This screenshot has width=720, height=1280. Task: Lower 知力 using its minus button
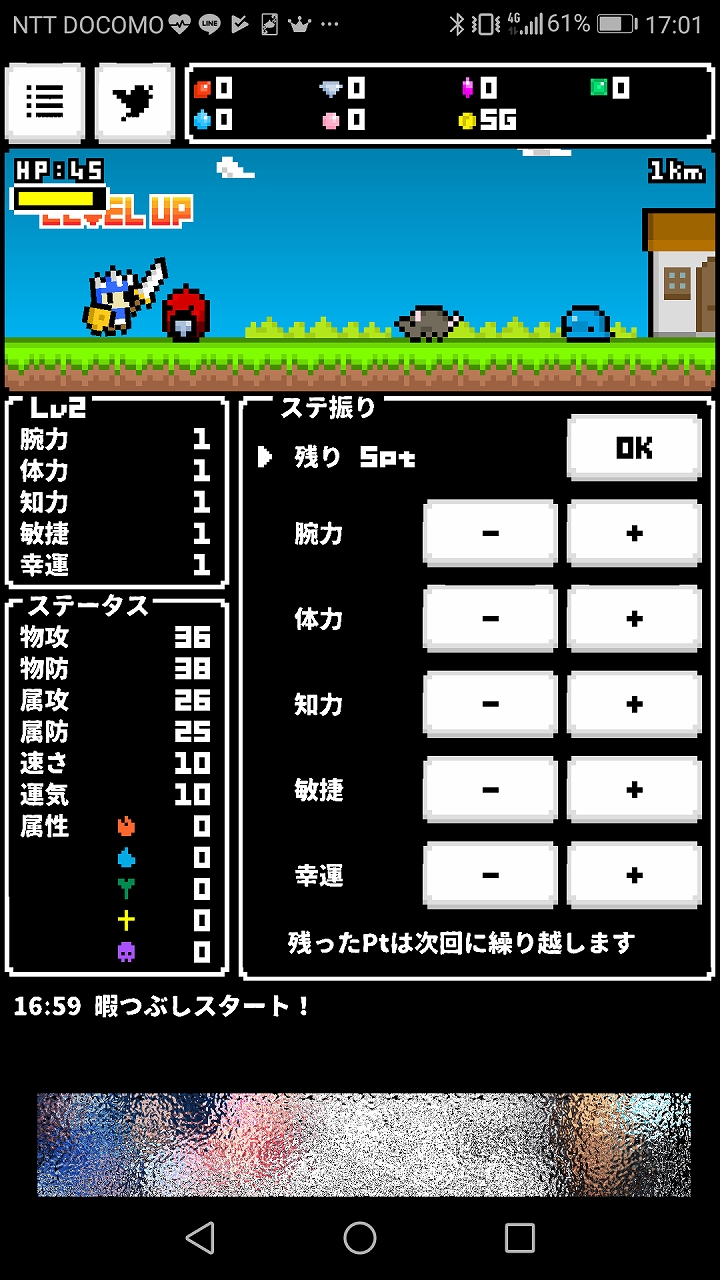[490, 704]
